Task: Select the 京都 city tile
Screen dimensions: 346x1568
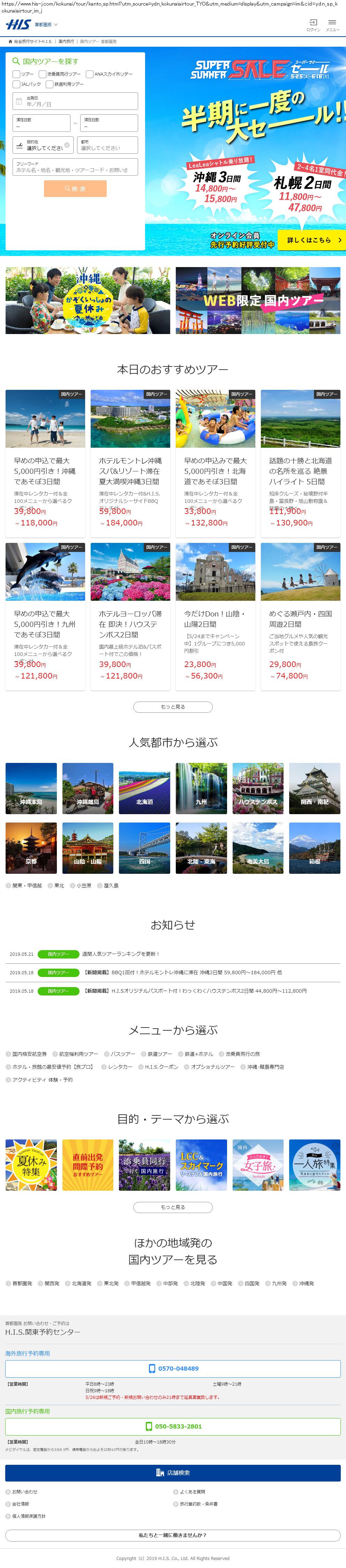Action: point(31,849)
